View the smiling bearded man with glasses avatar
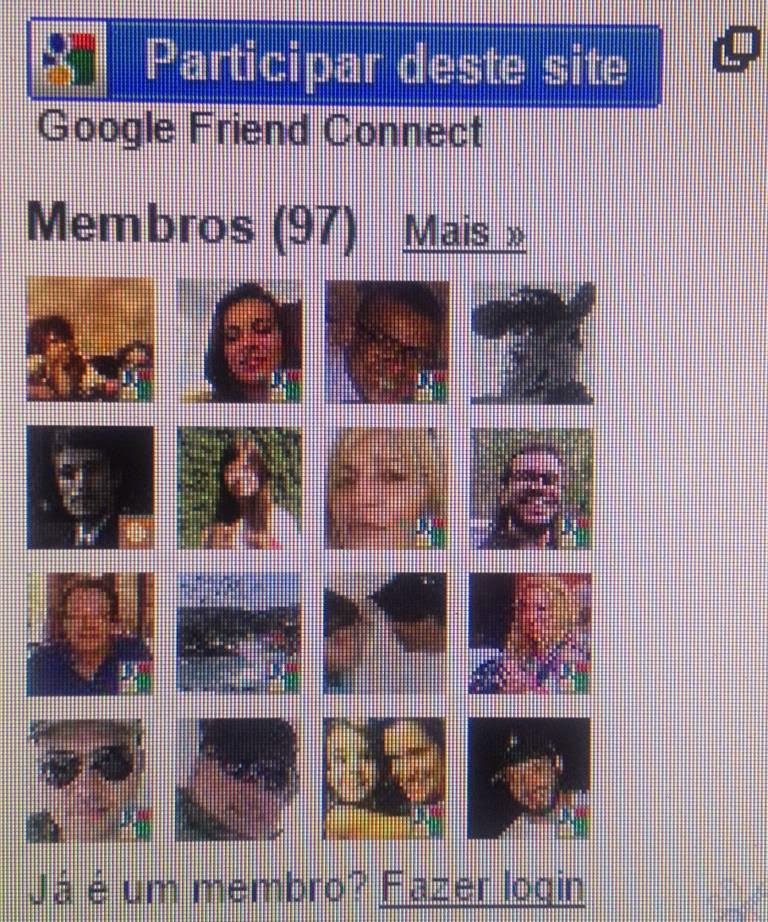This screenshot has height=922, width=768. point(532,488)
